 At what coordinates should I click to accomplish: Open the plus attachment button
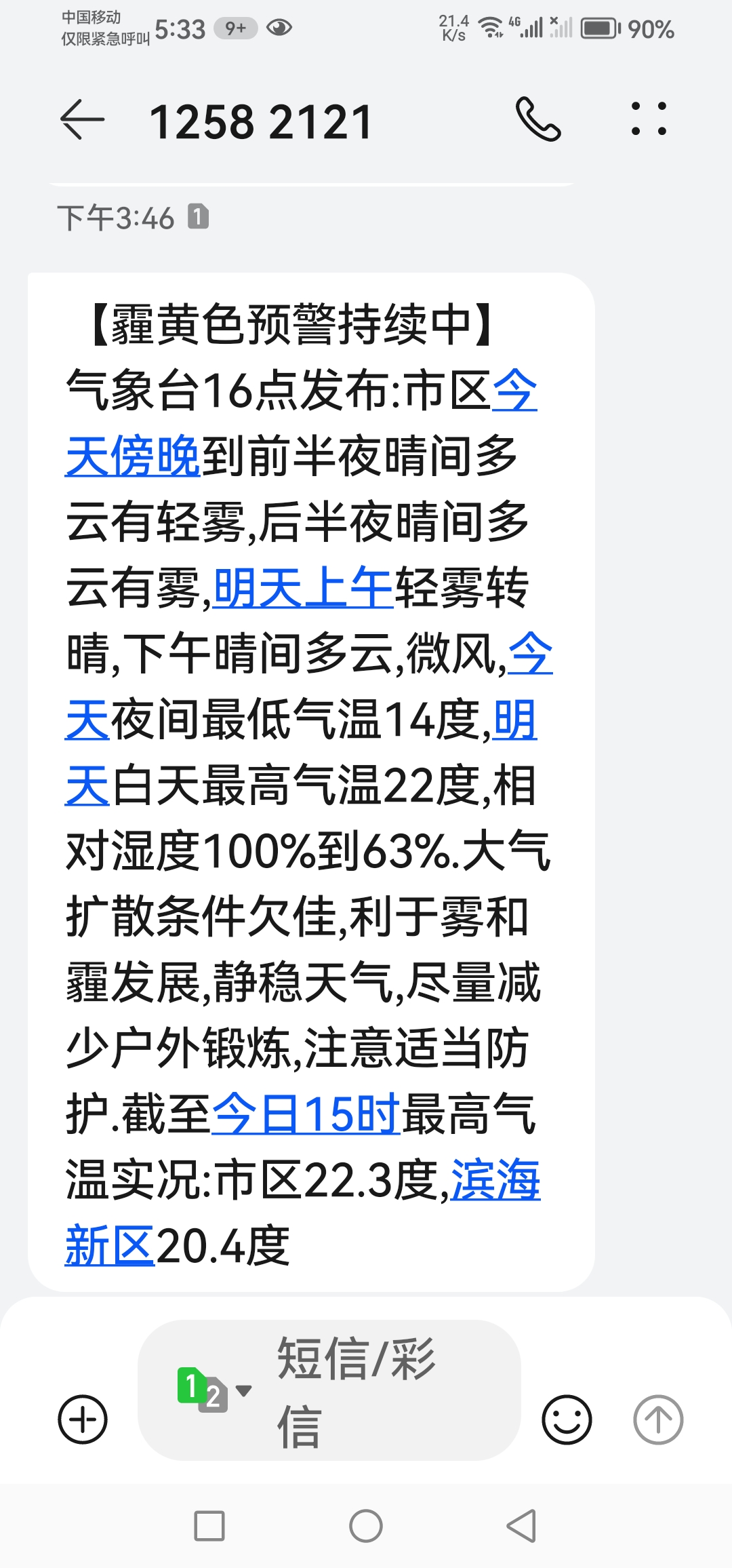83,1419
